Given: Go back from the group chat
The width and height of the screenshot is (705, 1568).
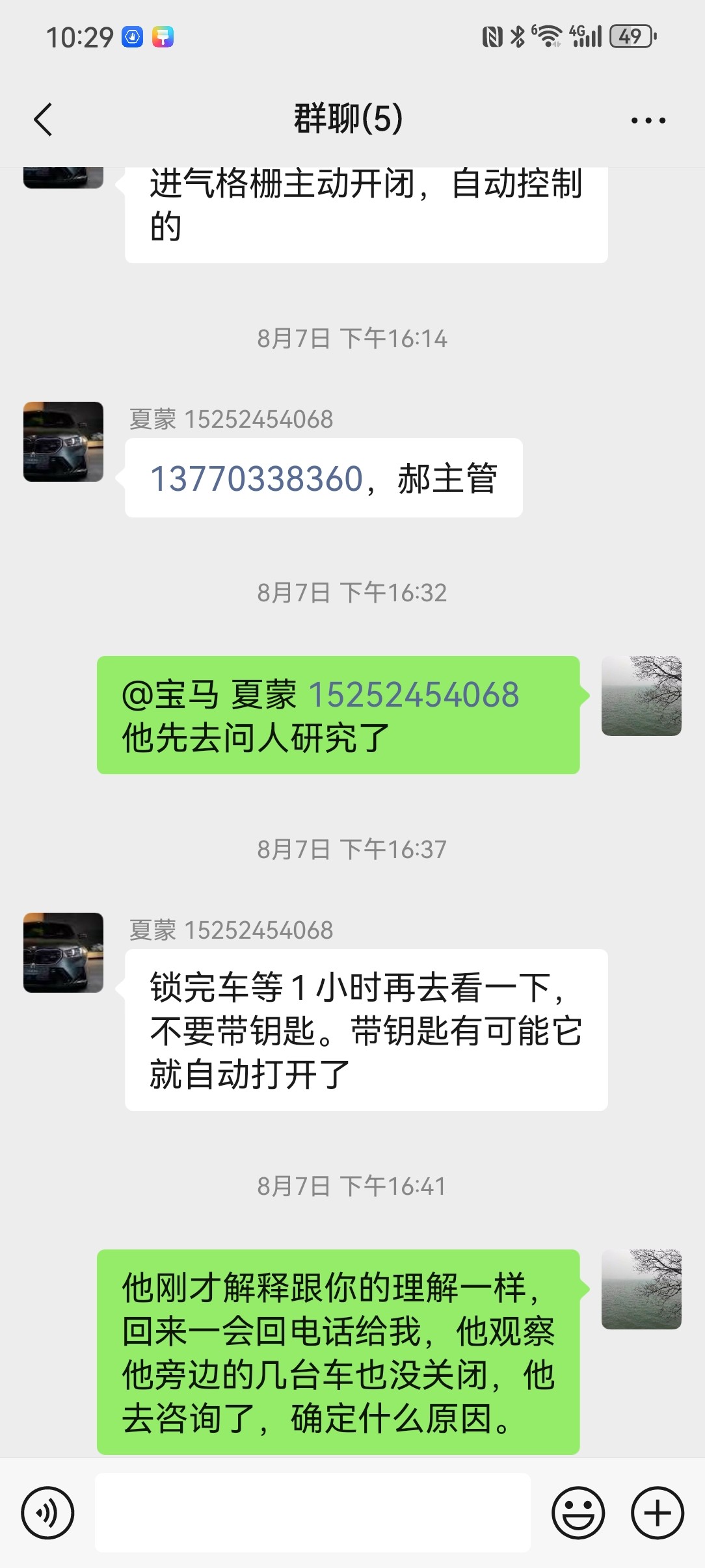Looking at the screenshot, I should (43, 120).
